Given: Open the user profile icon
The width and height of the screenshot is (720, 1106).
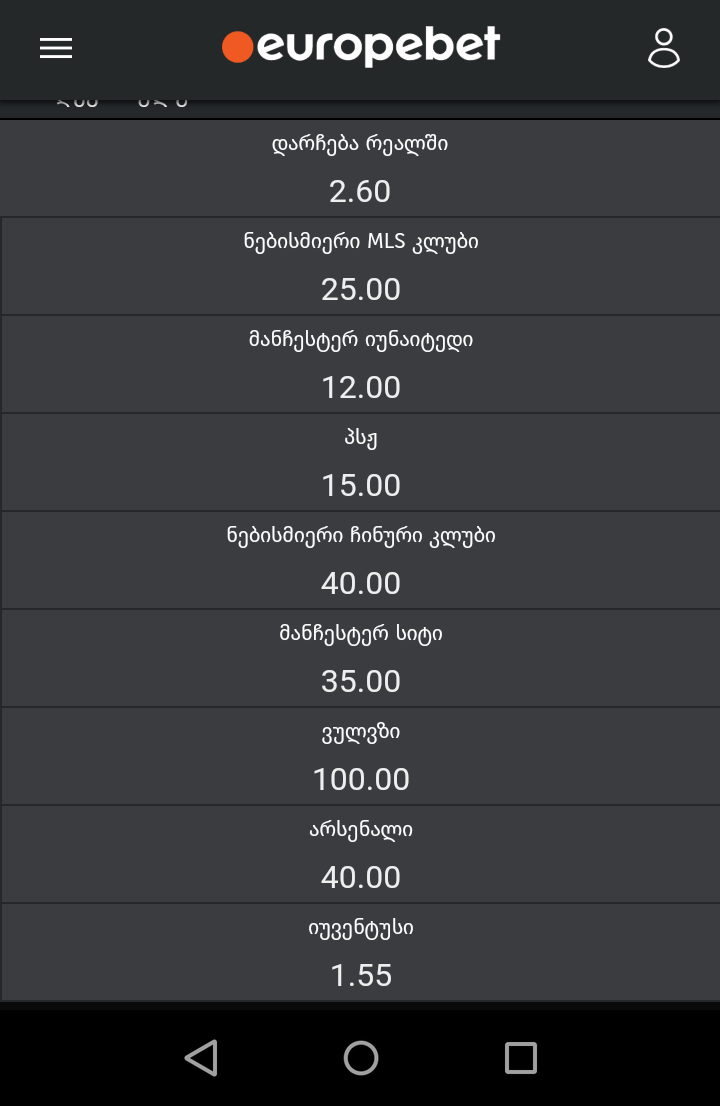Looking at the screenshot, I should [x=664, y=48].
